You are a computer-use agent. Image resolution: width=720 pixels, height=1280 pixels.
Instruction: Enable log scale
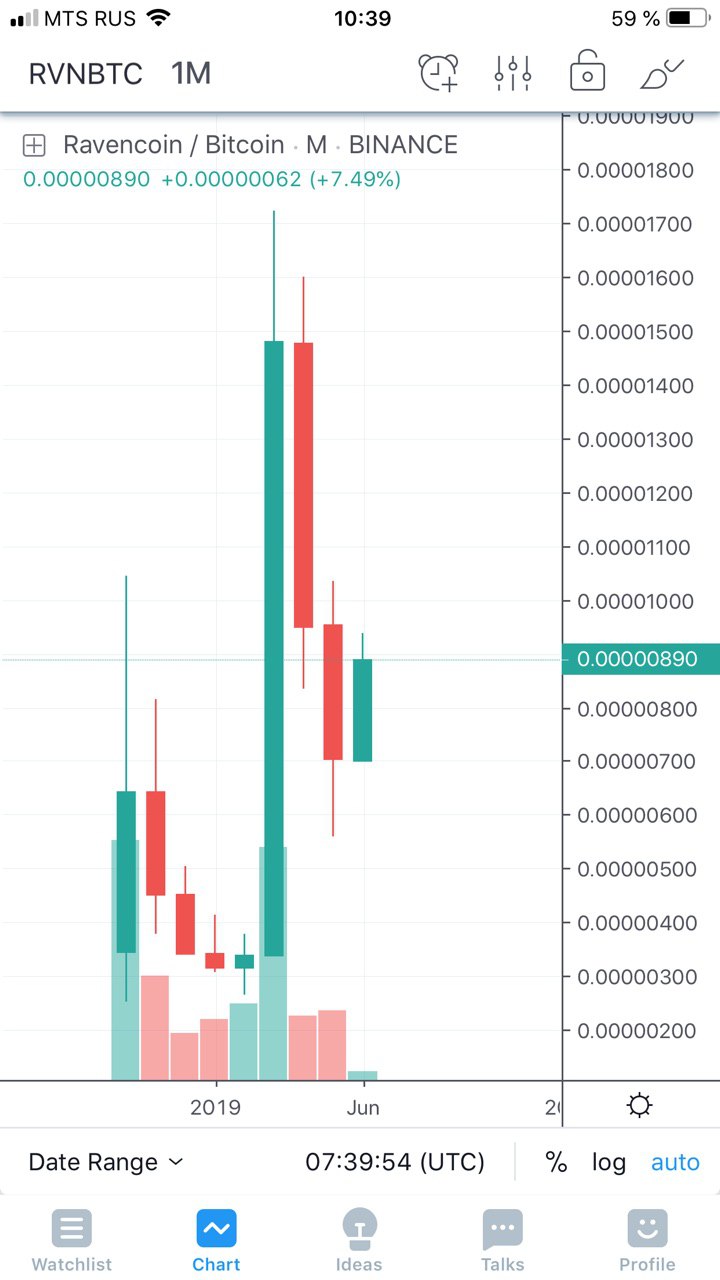608,1162
